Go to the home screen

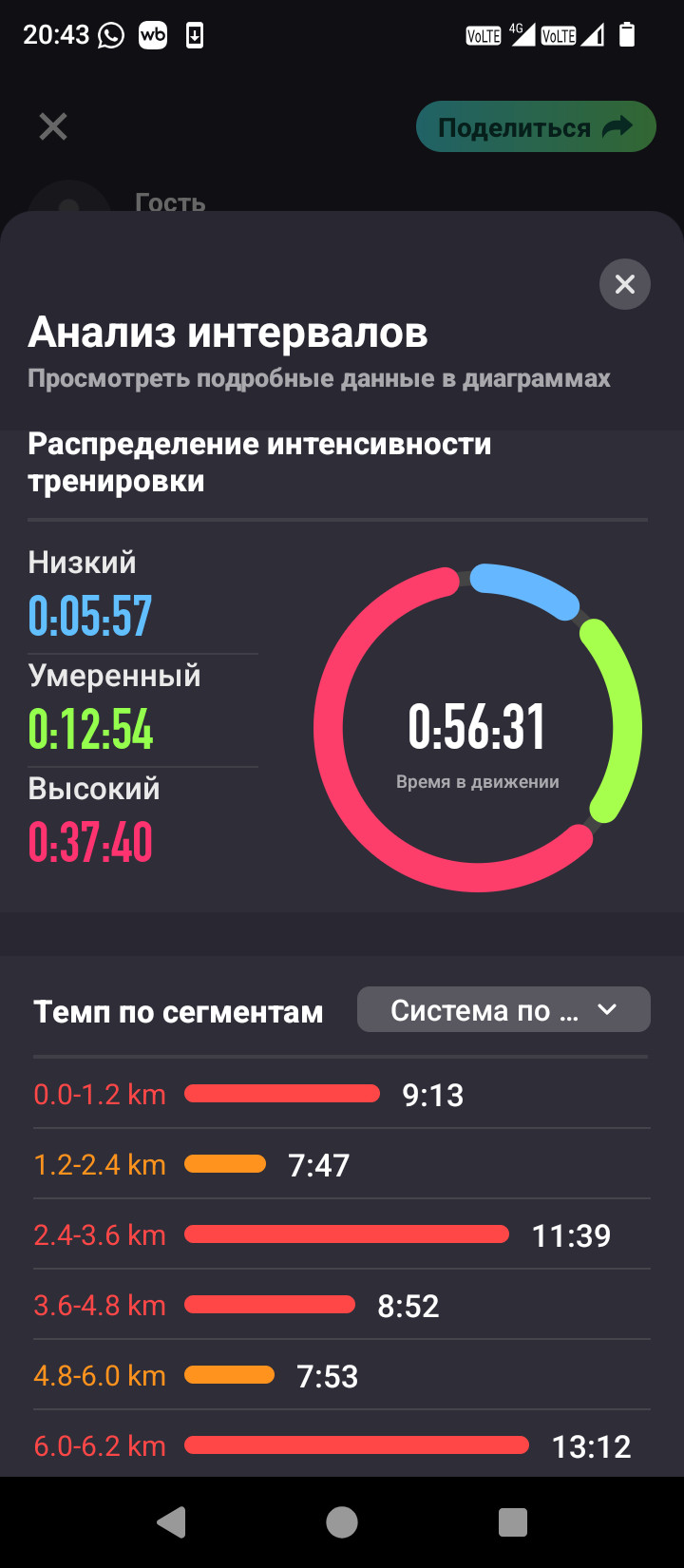click(x=342, y=1522)
